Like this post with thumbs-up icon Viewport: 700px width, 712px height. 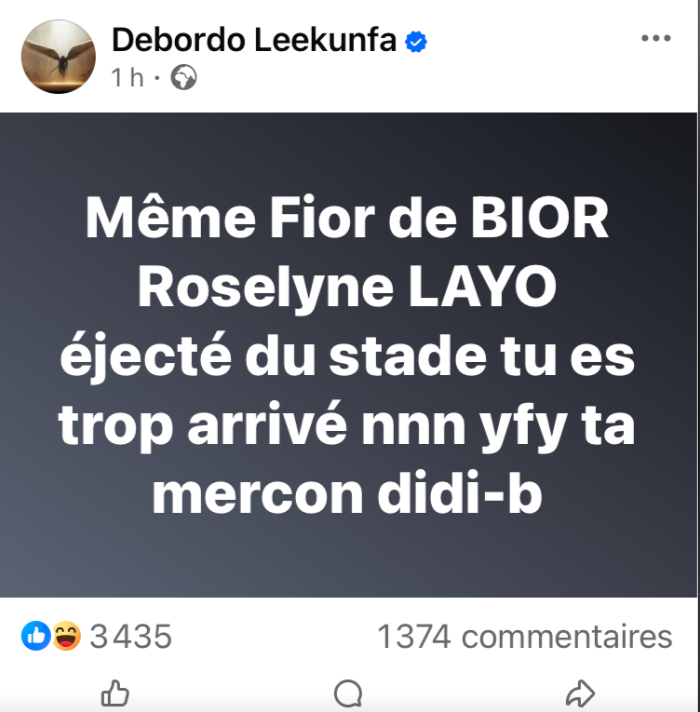pyautogui.click(x=115, y=692)
